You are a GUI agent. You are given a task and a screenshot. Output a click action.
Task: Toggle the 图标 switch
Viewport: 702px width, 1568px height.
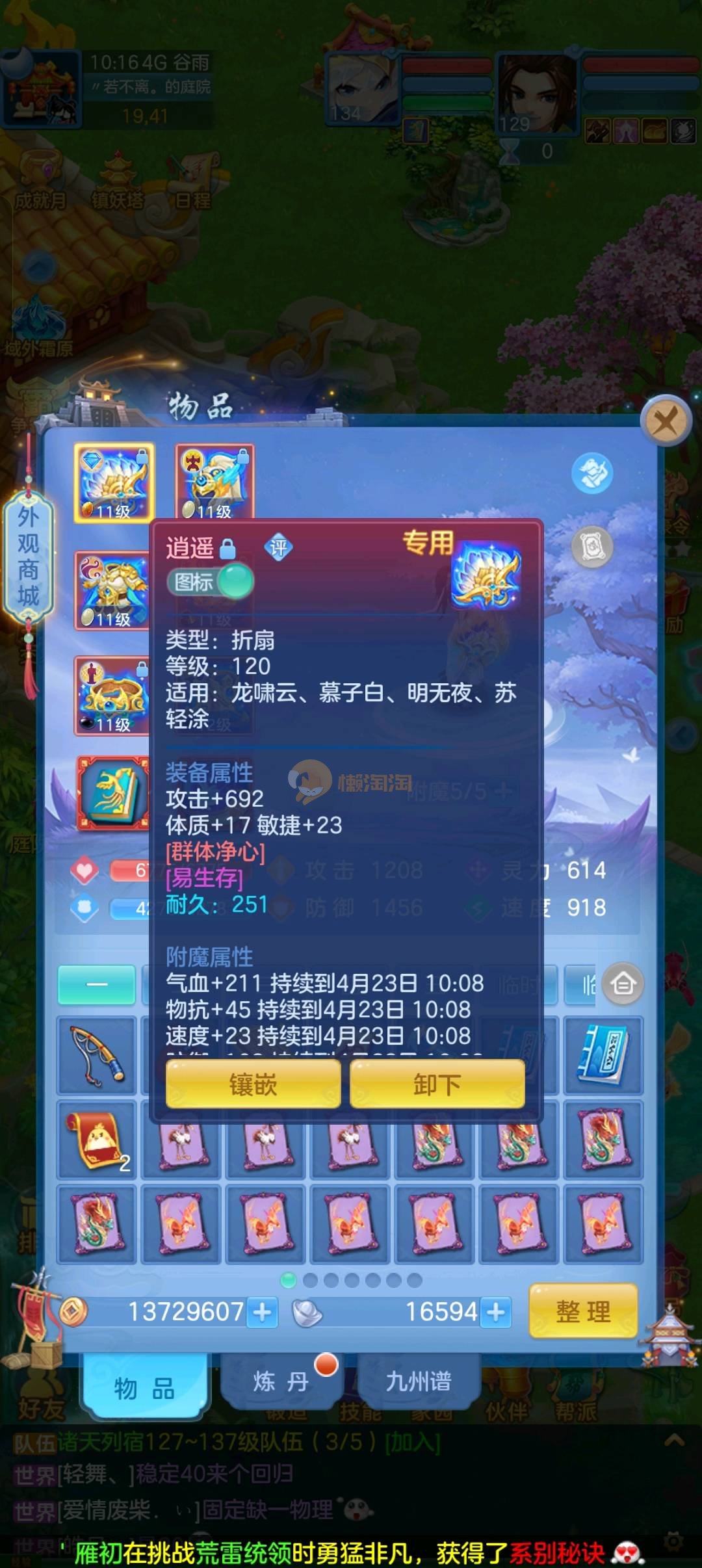tap(210, 582)
